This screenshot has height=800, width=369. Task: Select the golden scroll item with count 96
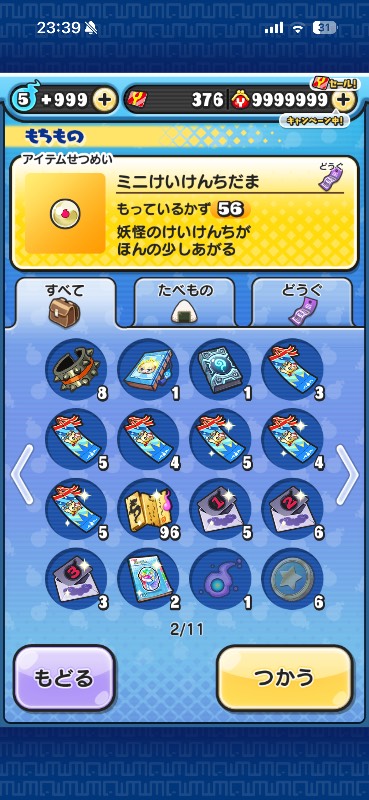148,509
